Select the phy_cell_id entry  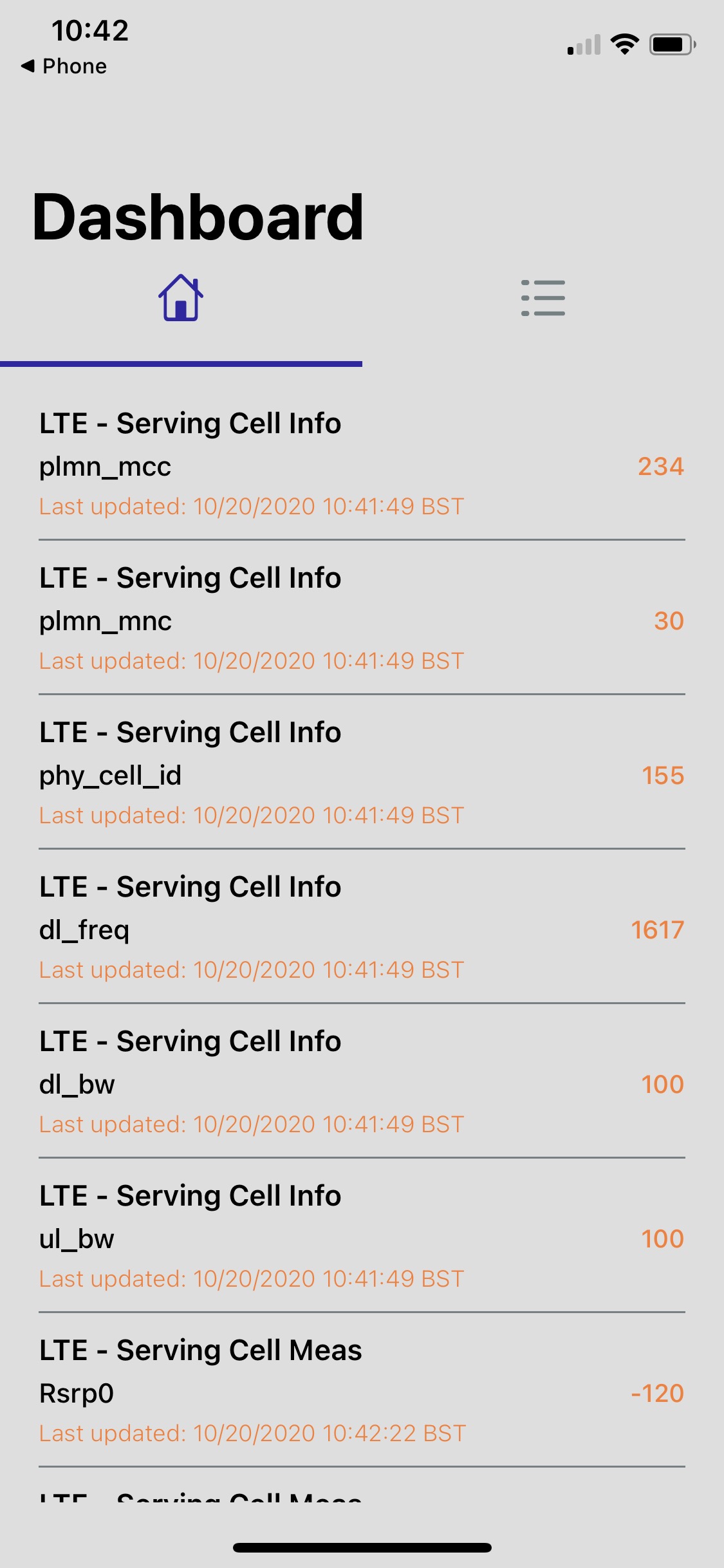[x=362, y=773]
